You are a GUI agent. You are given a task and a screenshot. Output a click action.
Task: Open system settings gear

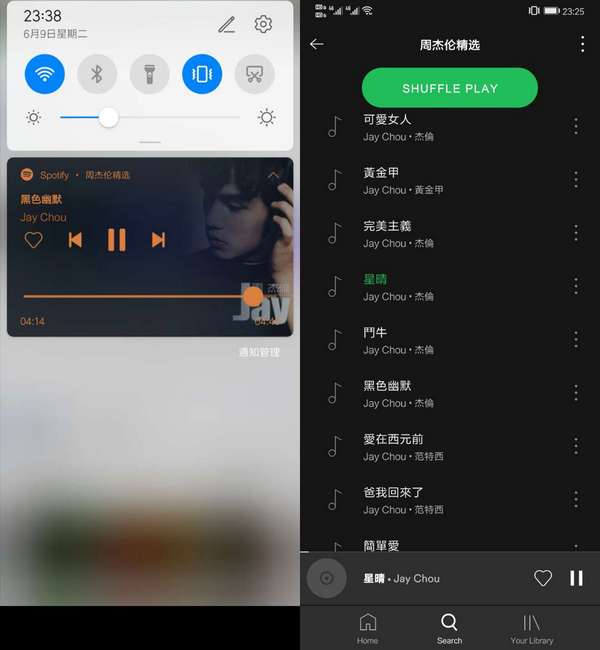pyautogui.click(x=263, y=25)
